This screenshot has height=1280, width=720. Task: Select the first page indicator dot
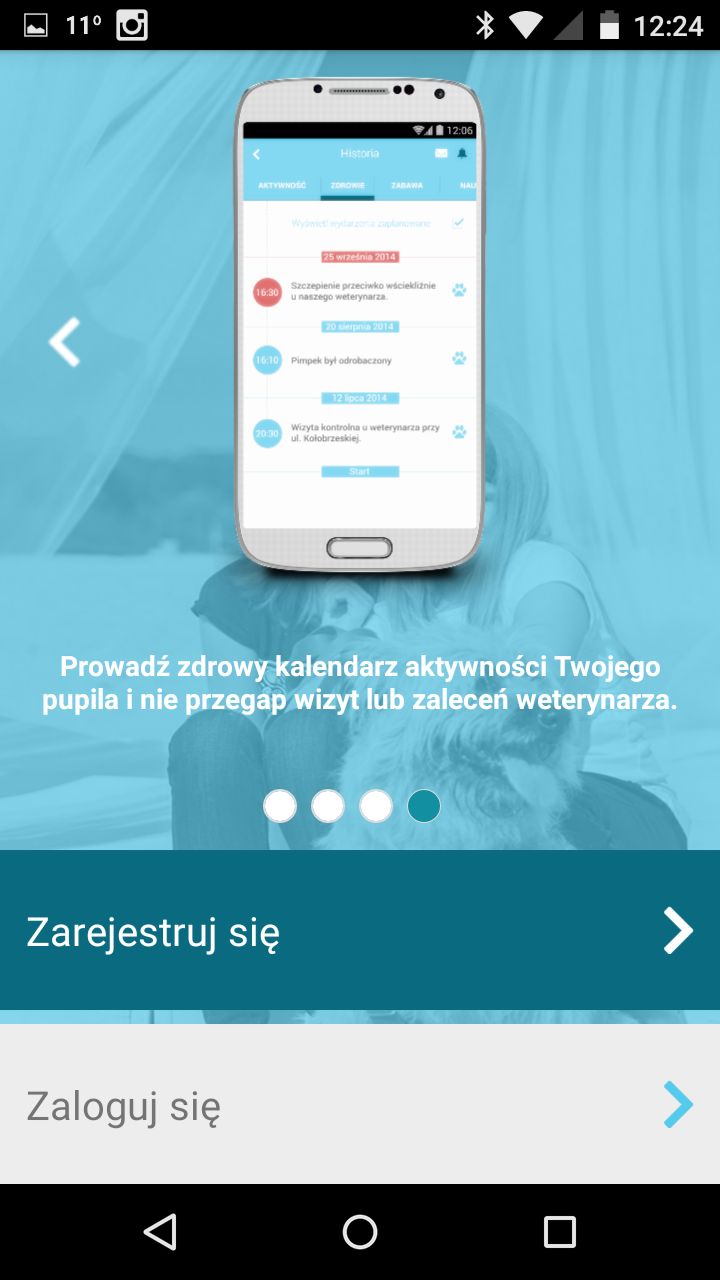click(280, 806)
